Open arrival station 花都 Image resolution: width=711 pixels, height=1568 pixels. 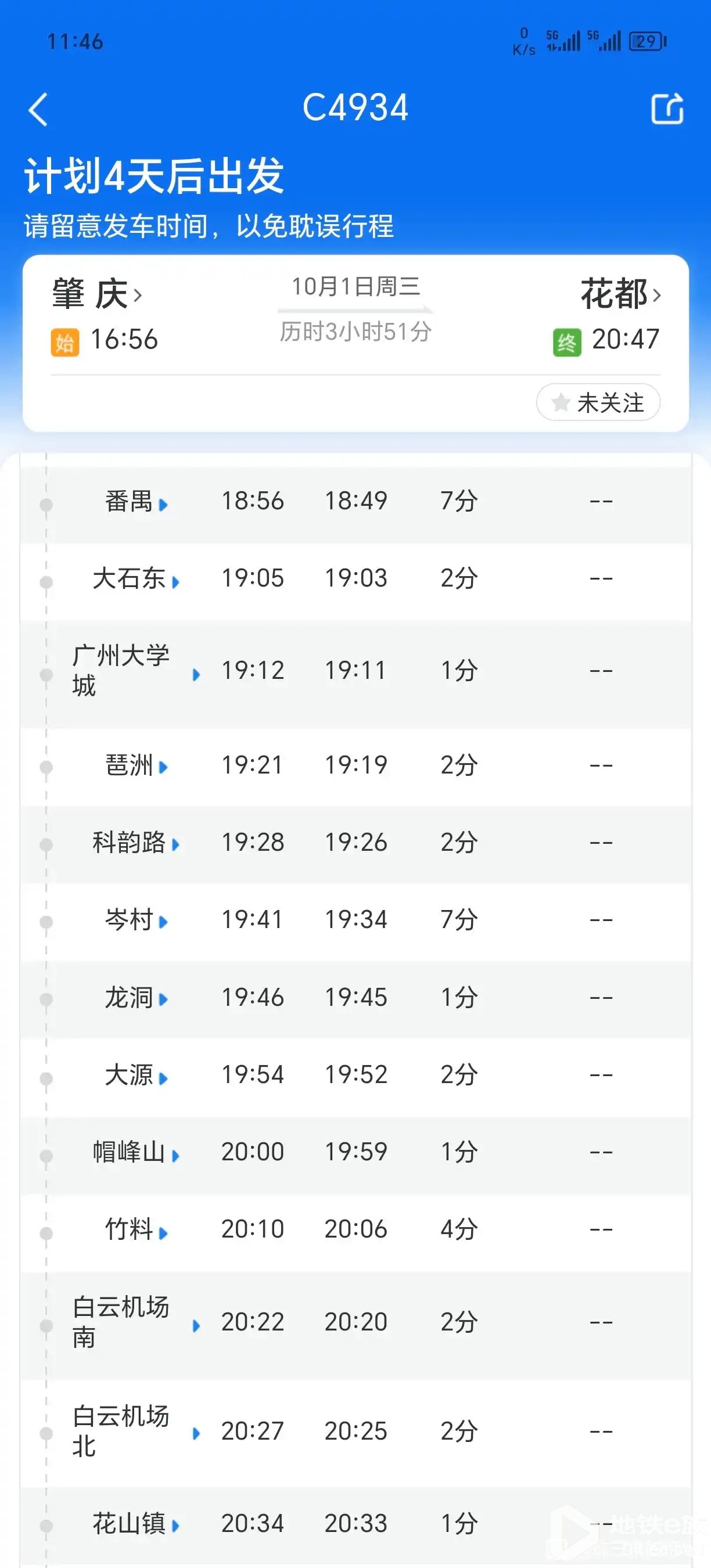click(x=620, y=294)
